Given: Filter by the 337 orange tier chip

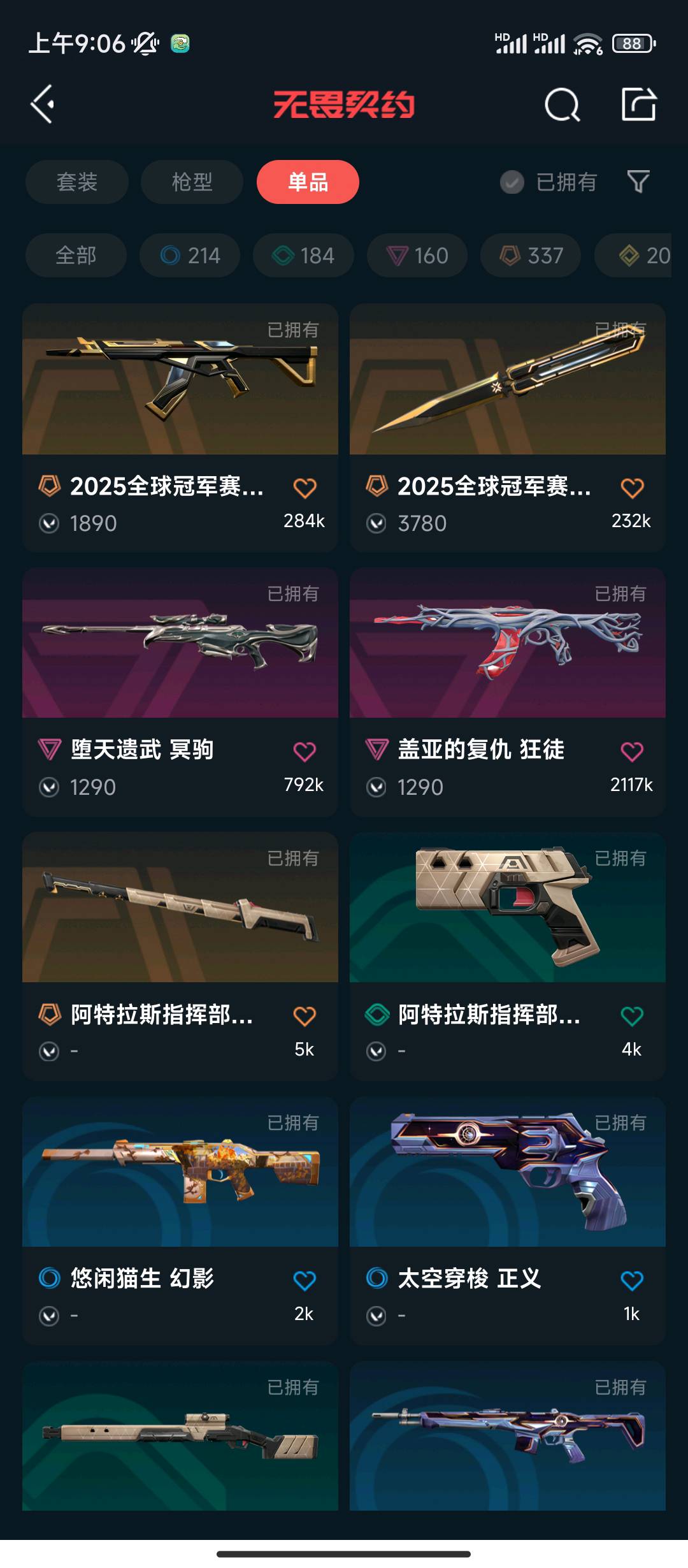Looking at the screenshot, I should point(531,256).
